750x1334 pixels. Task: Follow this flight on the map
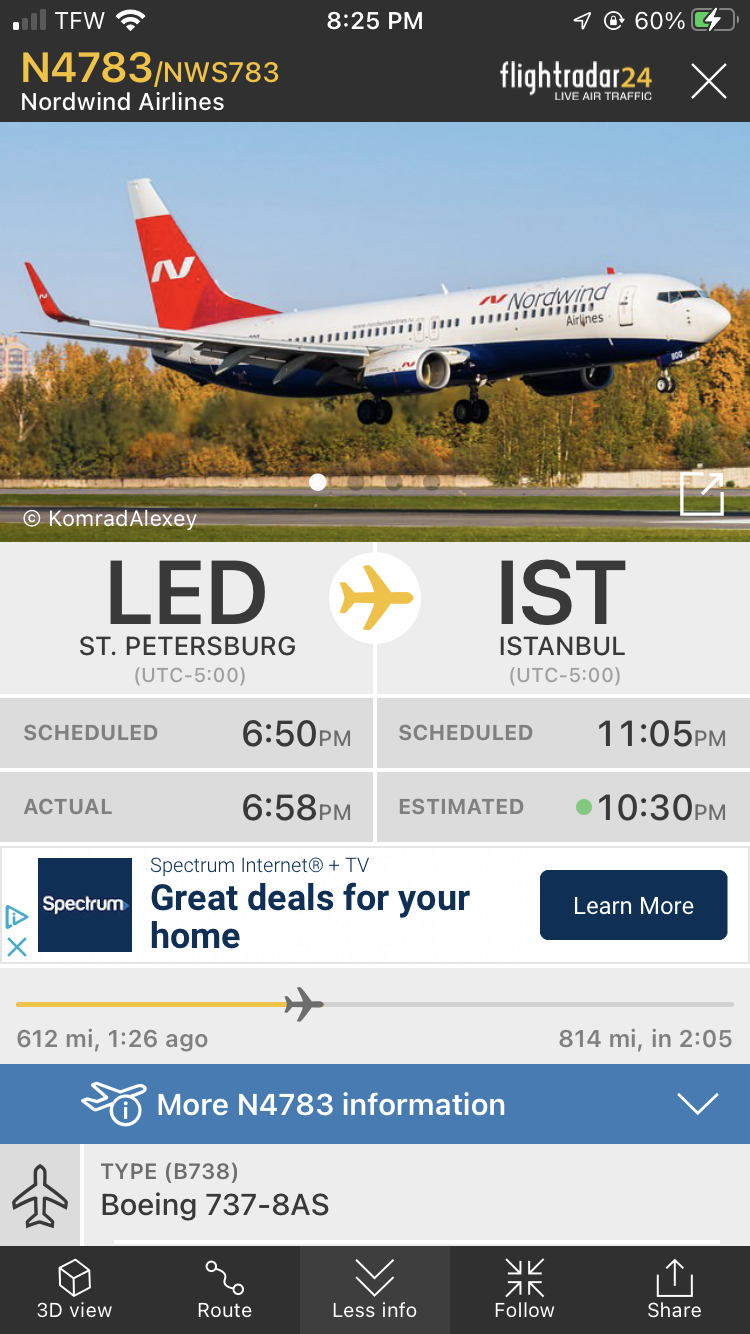pyautogui.click(x=524, y=1289)
